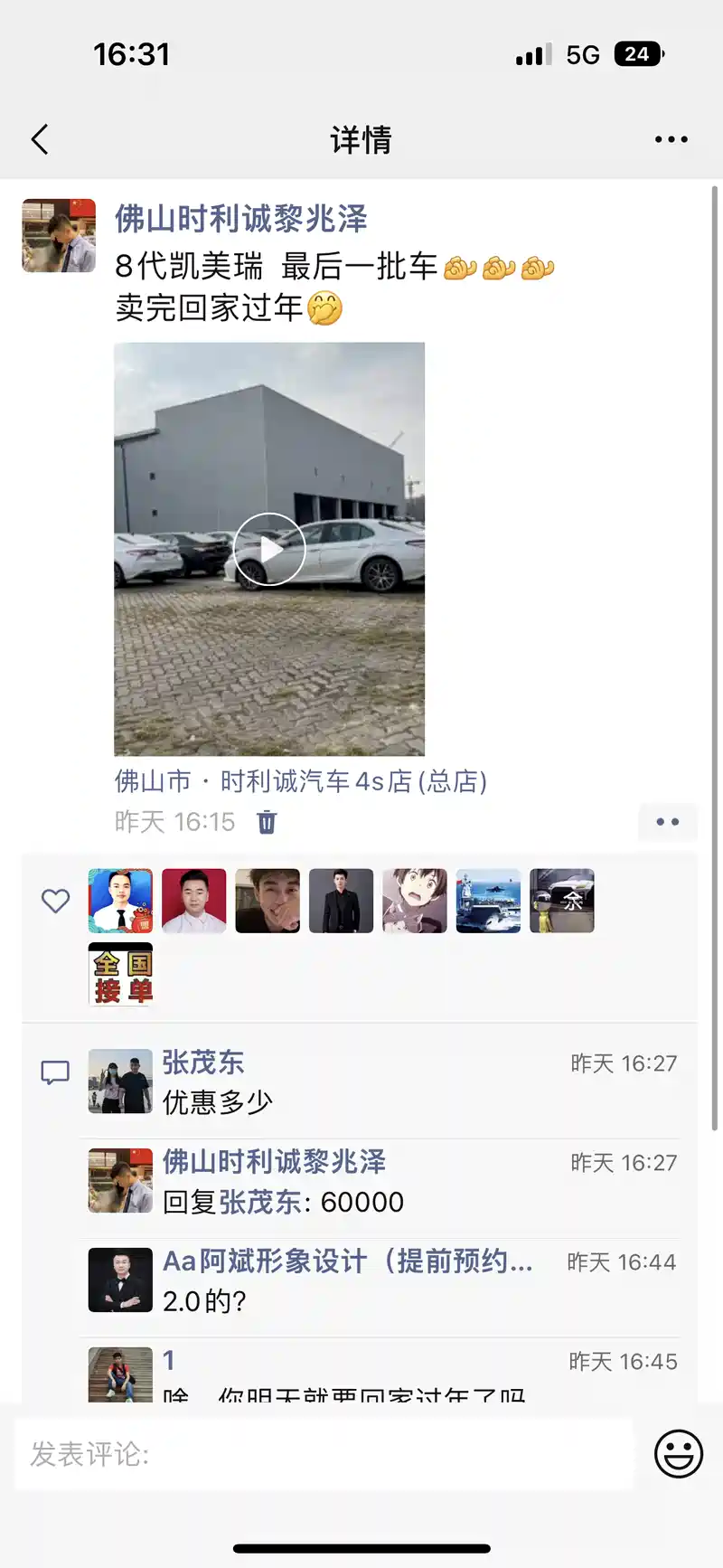Open 张茂东's profile picture

click(120, 1081)
